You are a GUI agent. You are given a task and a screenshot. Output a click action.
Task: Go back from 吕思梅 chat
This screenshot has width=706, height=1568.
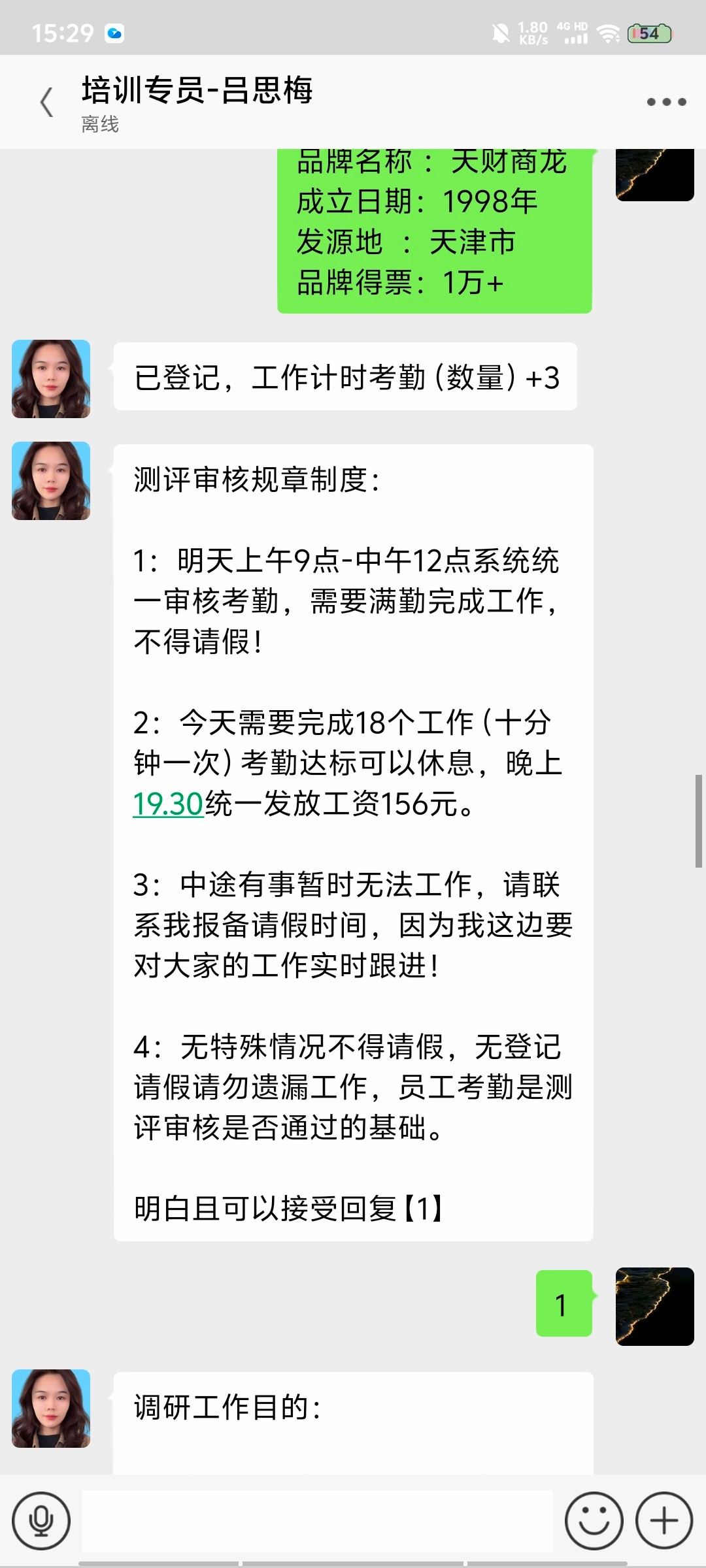point(46,103)
